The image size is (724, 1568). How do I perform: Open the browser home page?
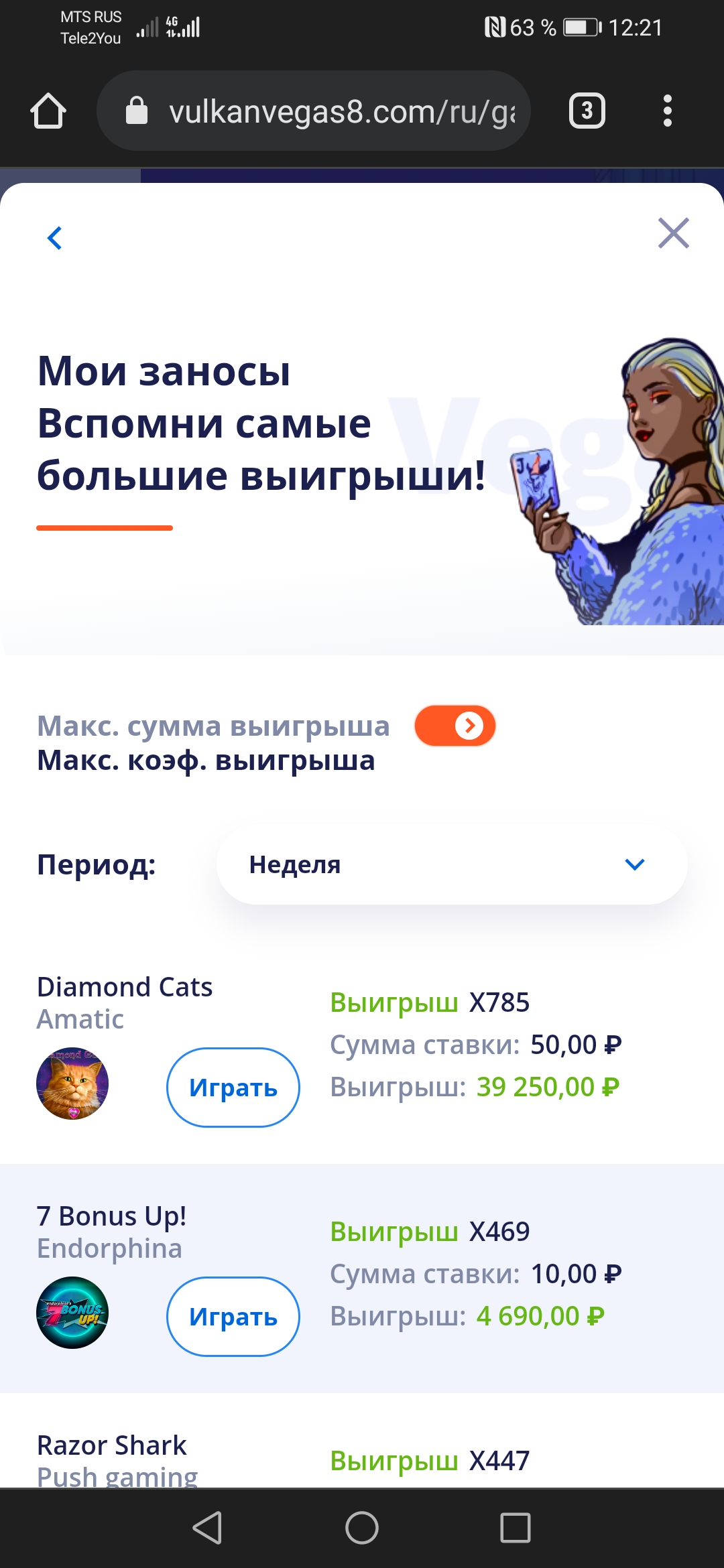pos(48,111)
